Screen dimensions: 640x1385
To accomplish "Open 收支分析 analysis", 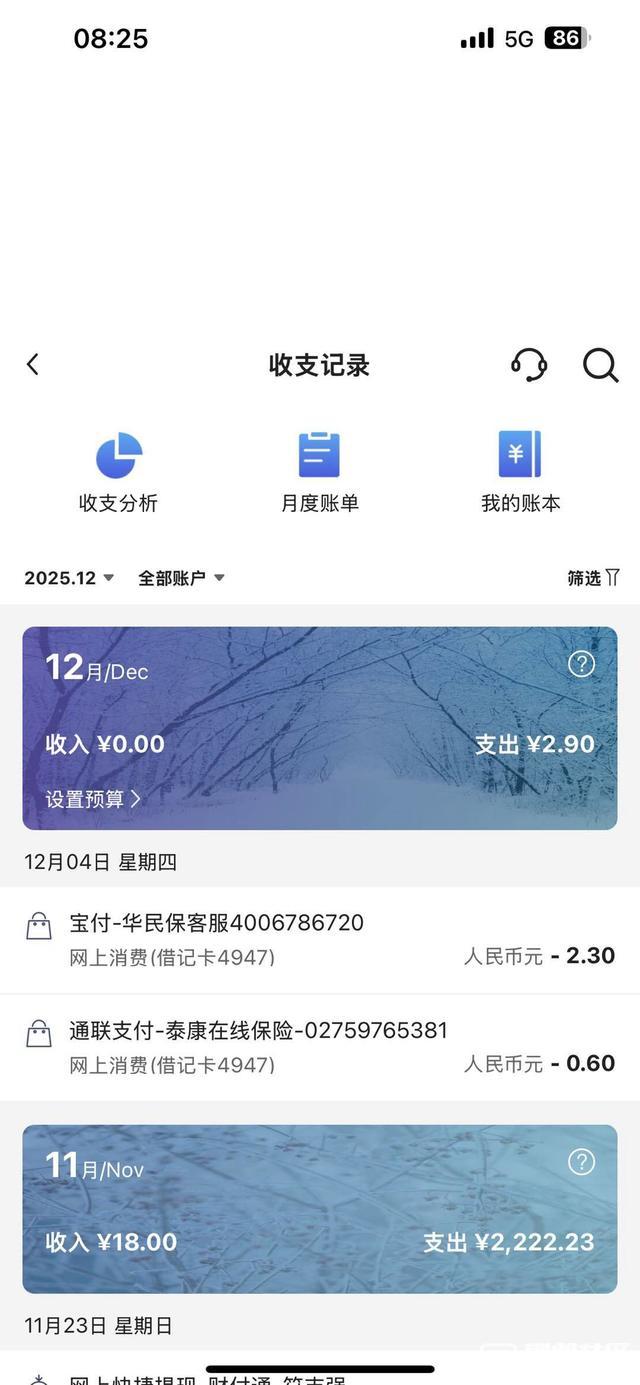I will coord(119,473).
